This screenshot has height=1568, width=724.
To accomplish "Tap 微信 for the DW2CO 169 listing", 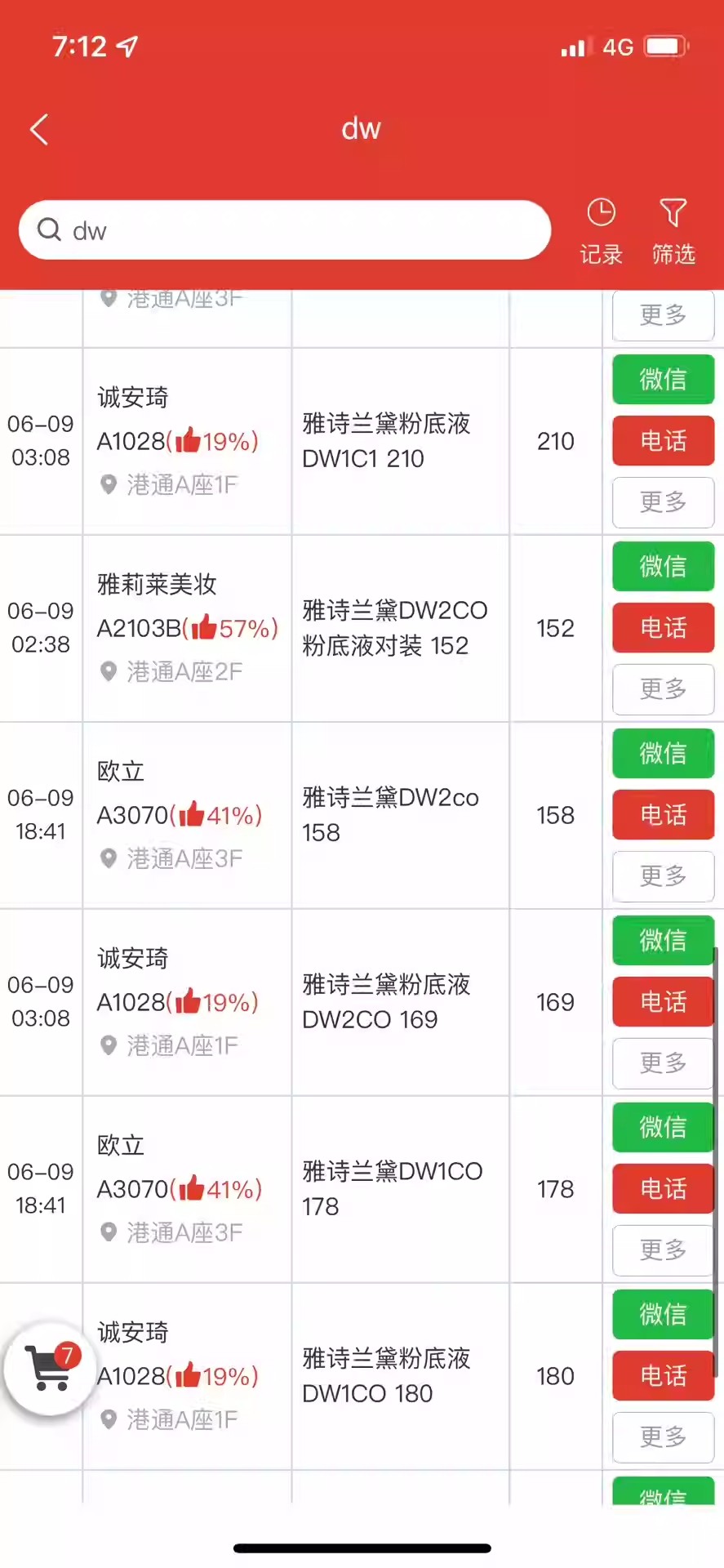I will pyautogui.click(x=663, y=940).
